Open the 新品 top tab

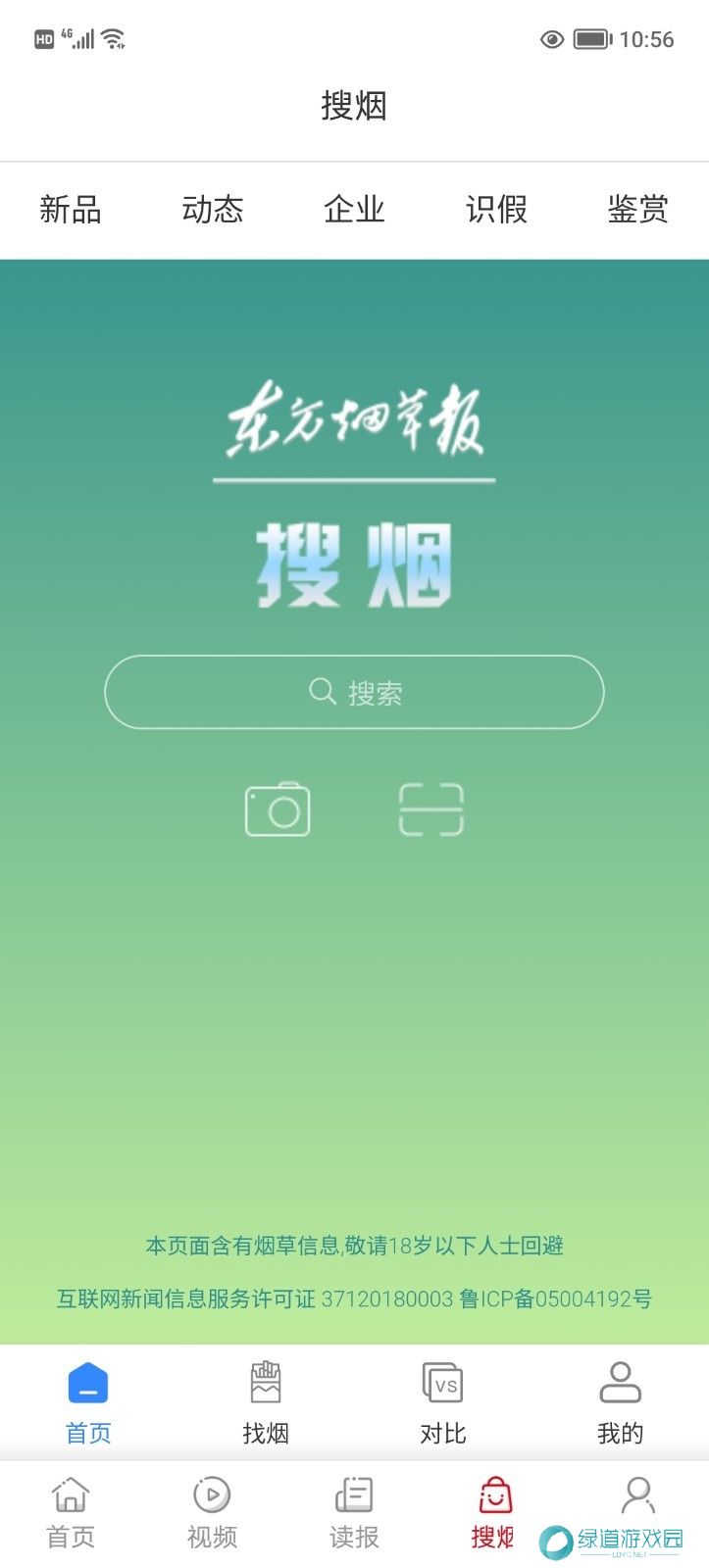click(71, 210)
